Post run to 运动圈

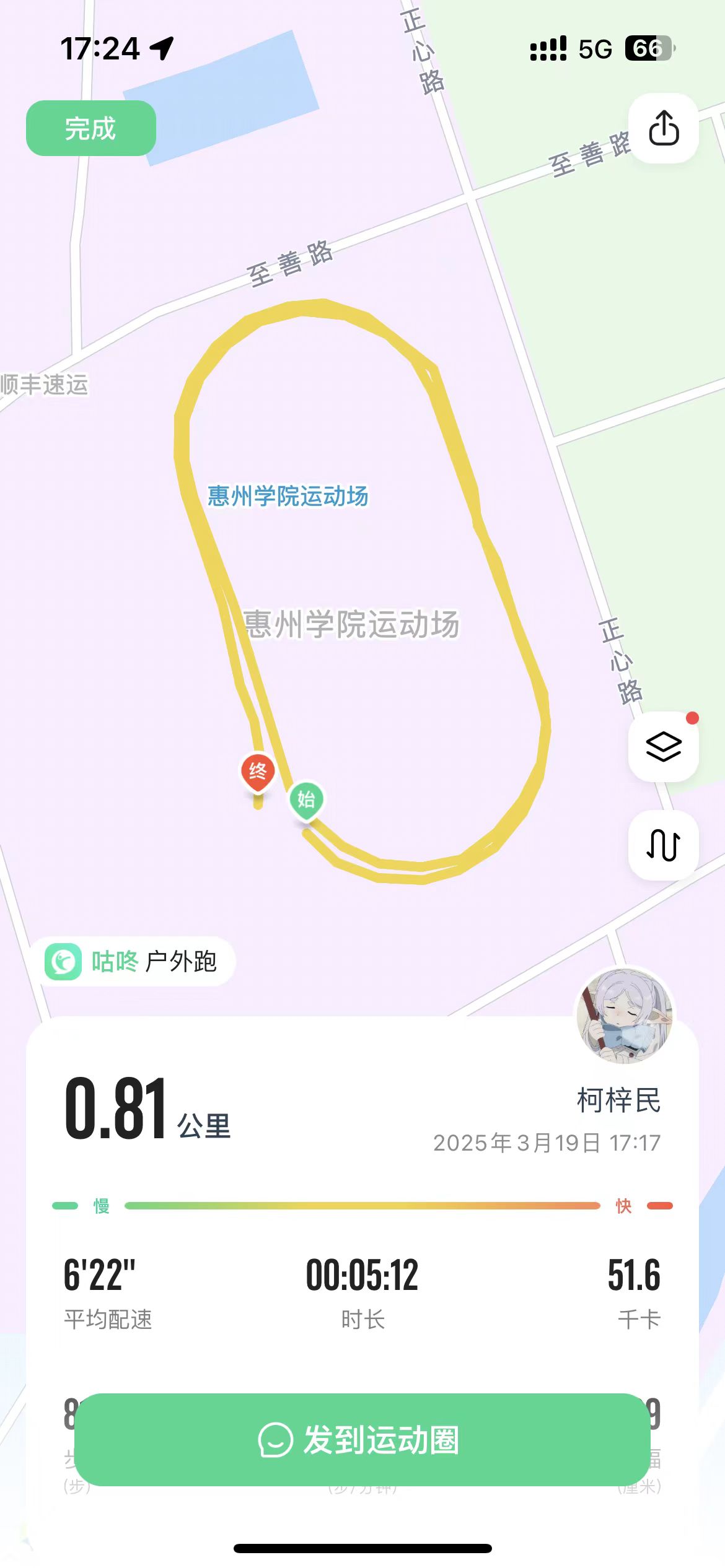362,1439
